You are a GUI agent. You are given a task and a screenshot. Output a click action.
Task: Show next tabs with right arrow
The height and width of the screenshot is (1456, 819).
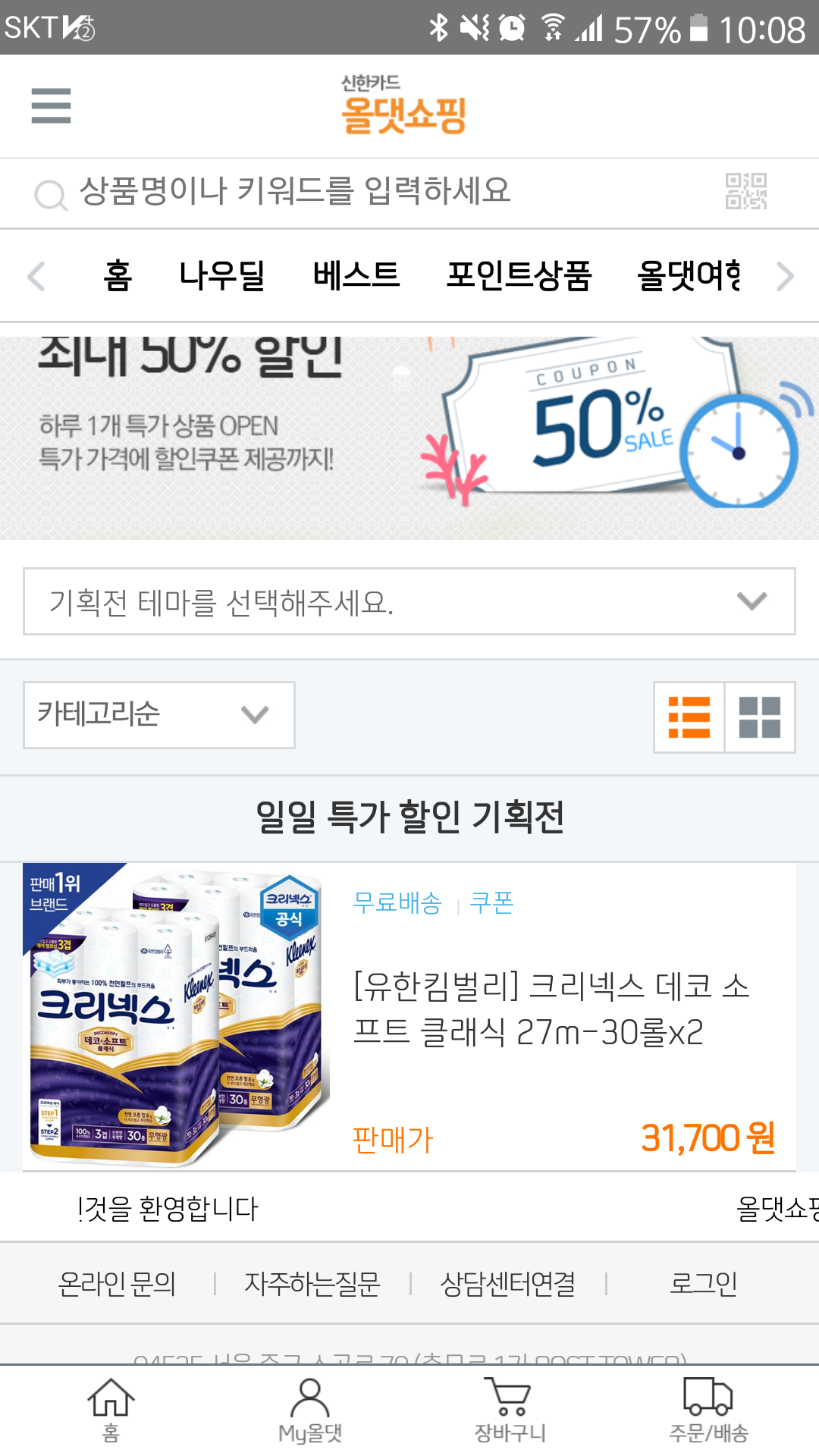coord(786,276)
